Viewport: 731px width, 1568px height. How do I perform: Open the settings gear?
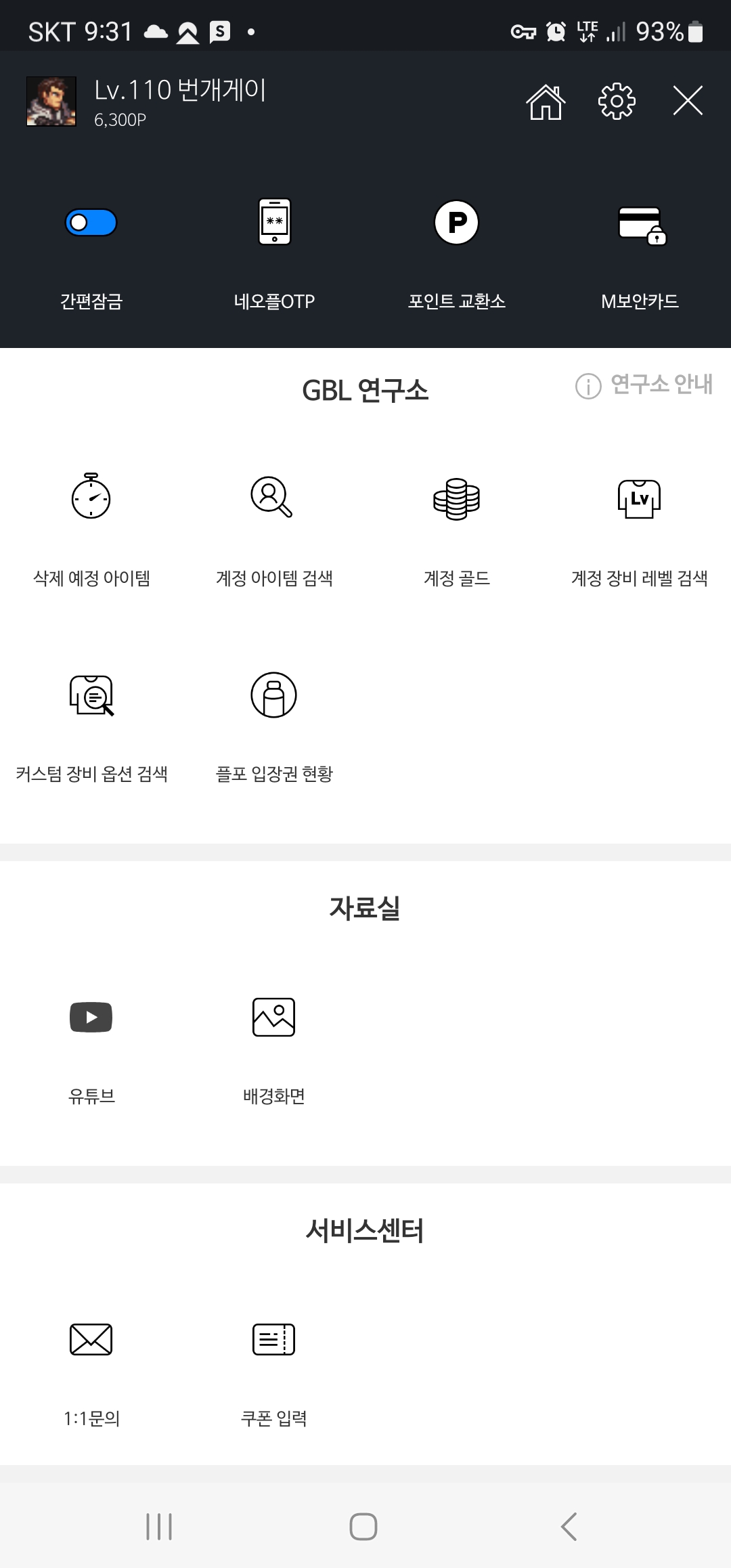click(617, 102)
